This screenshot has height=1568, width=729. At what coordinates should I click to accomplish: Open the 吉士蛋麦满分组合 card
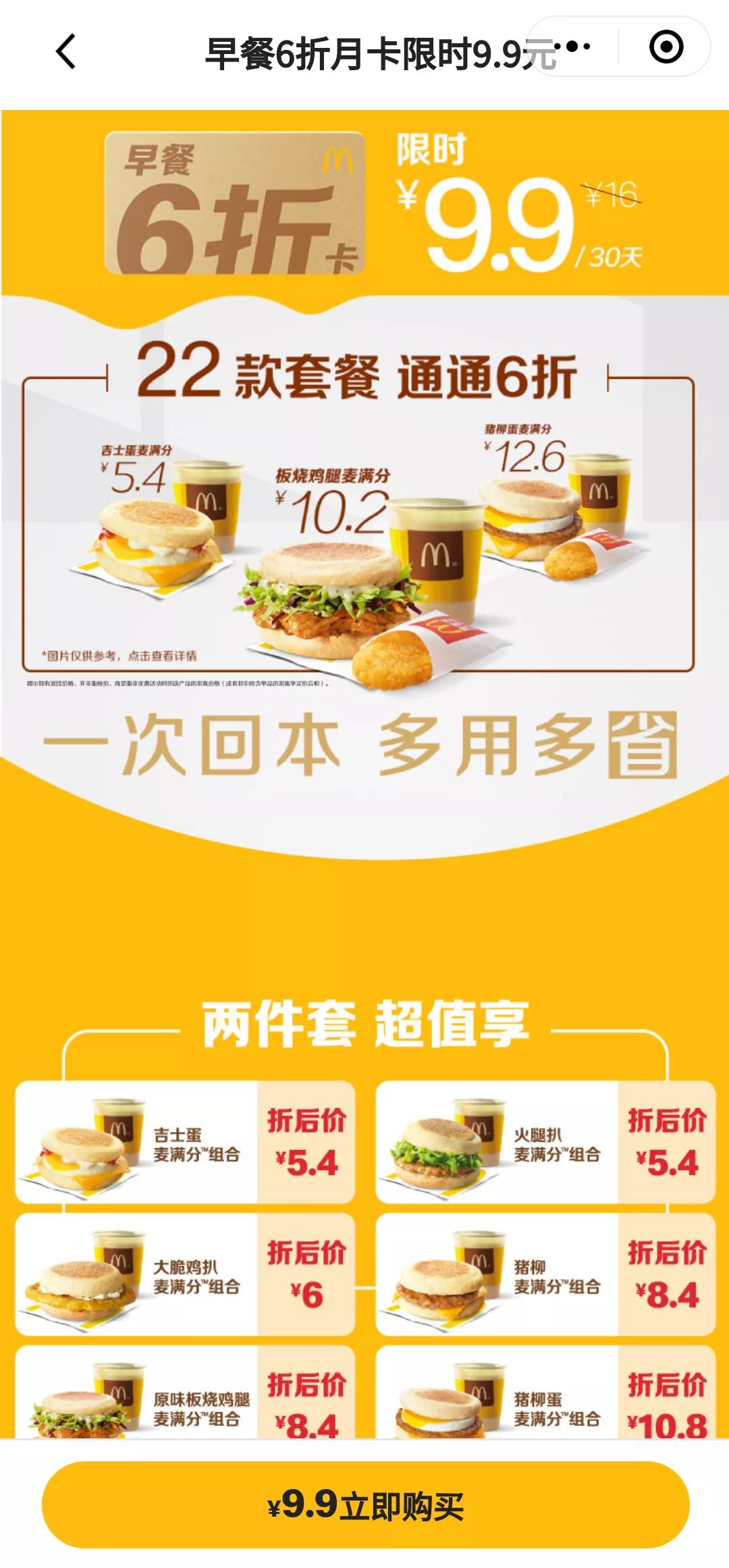point(185,1142)
